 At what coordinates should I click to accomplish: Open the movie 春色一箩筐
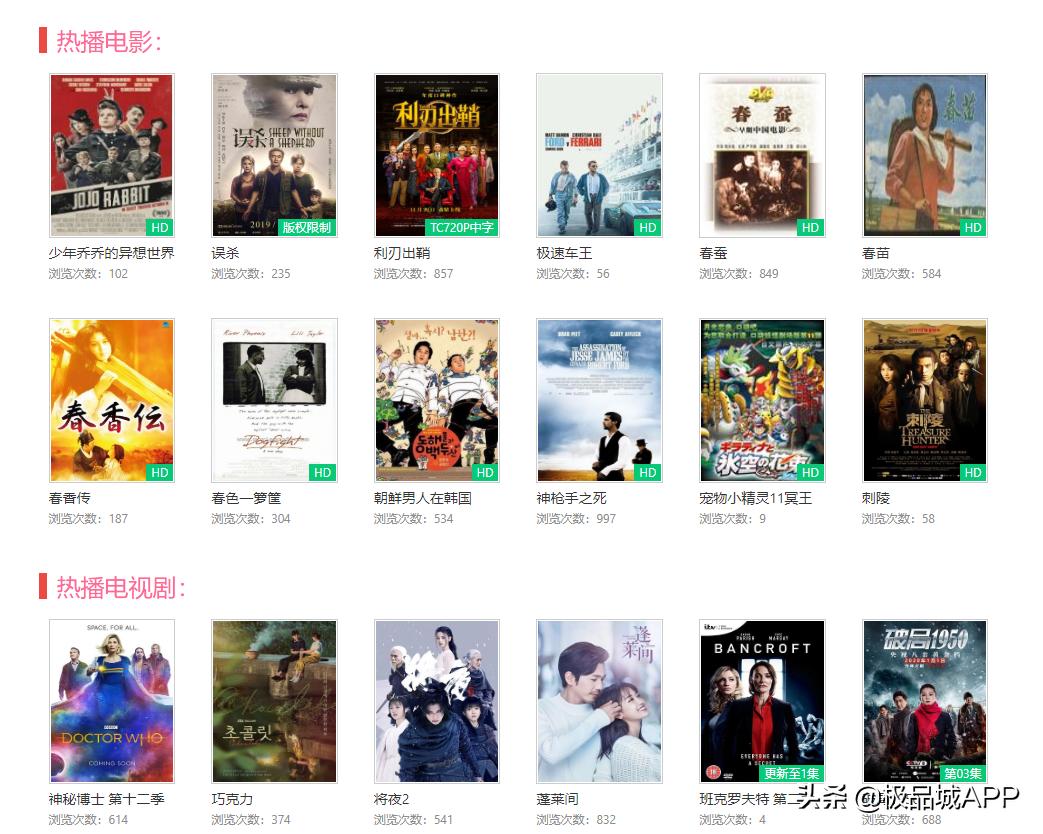274,400
